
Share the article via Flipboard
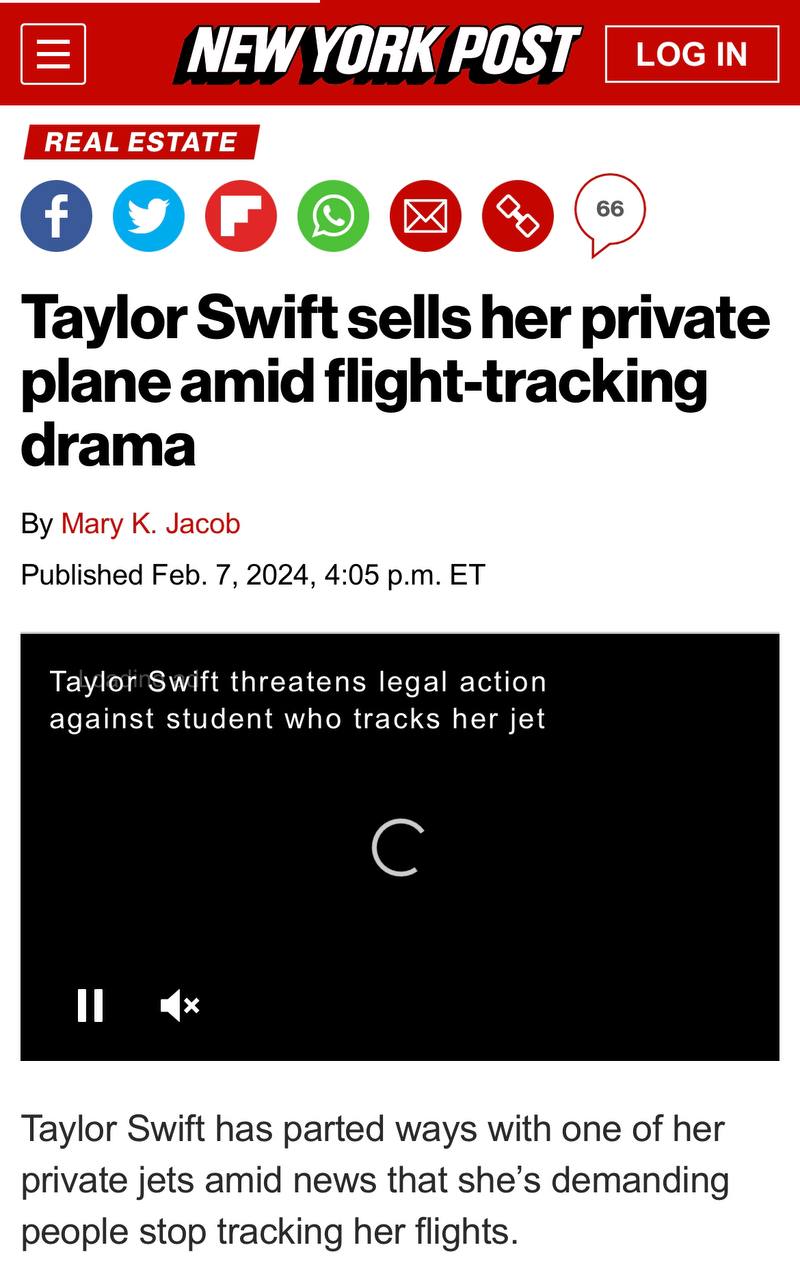pyautogui.click(x=241, y=216)
